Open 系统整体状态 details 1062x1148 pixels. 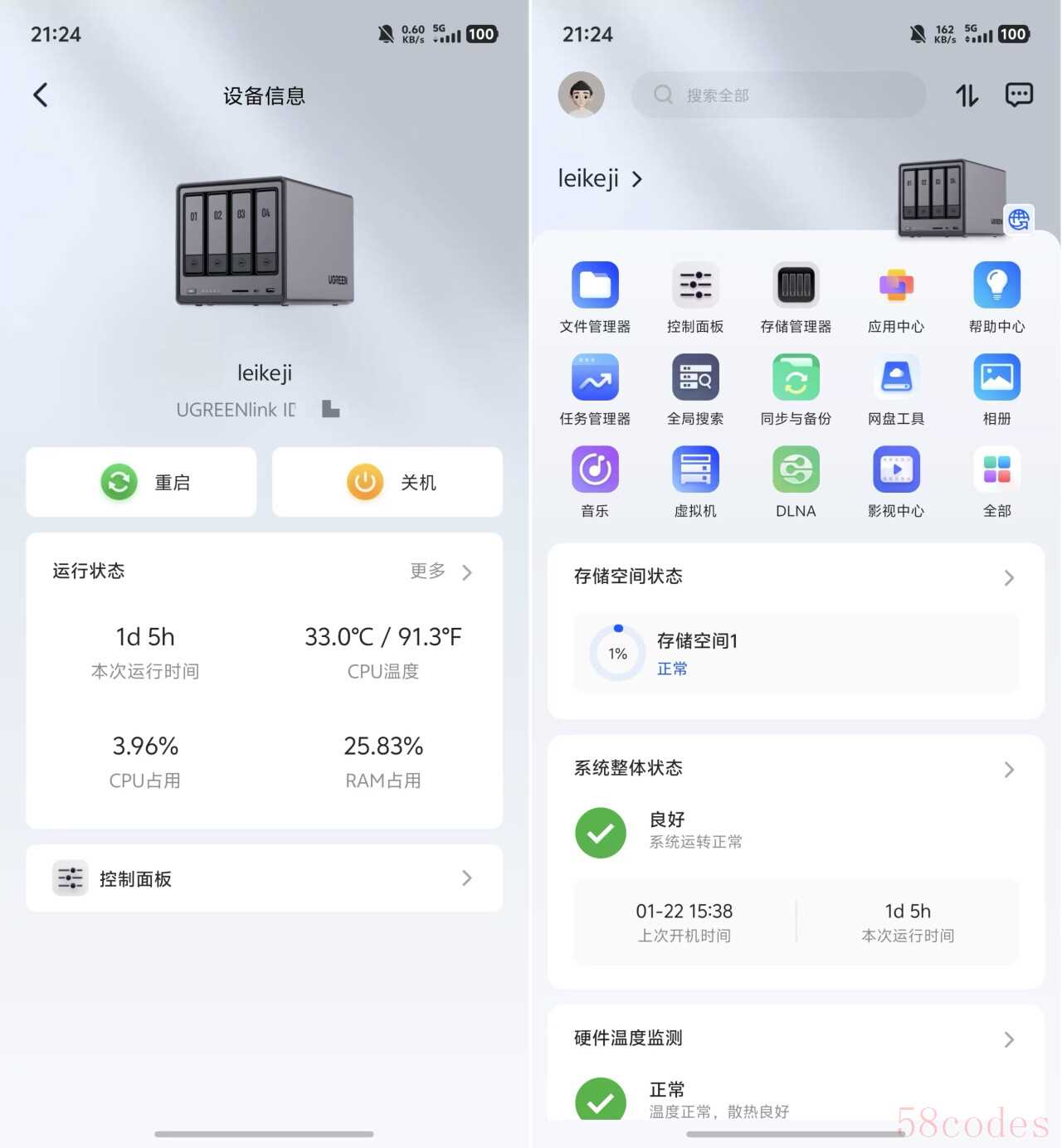click(1009, 769)
